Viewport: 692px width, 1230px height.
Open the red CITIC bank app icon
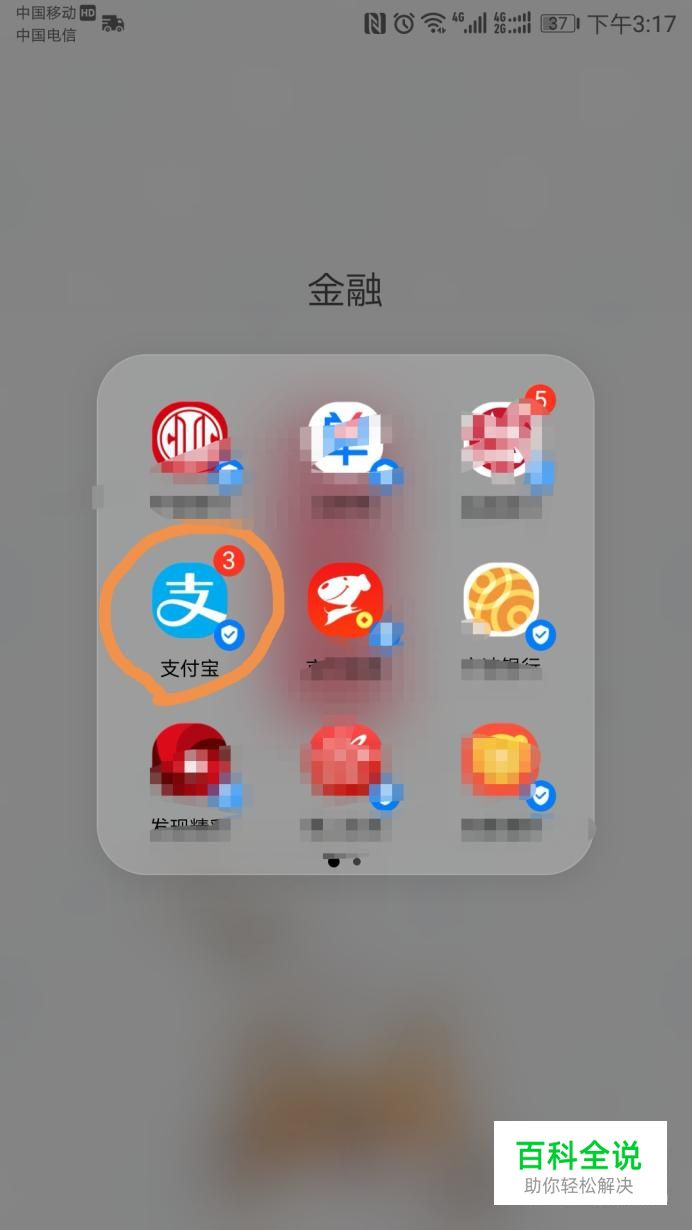tap(190, 440)
